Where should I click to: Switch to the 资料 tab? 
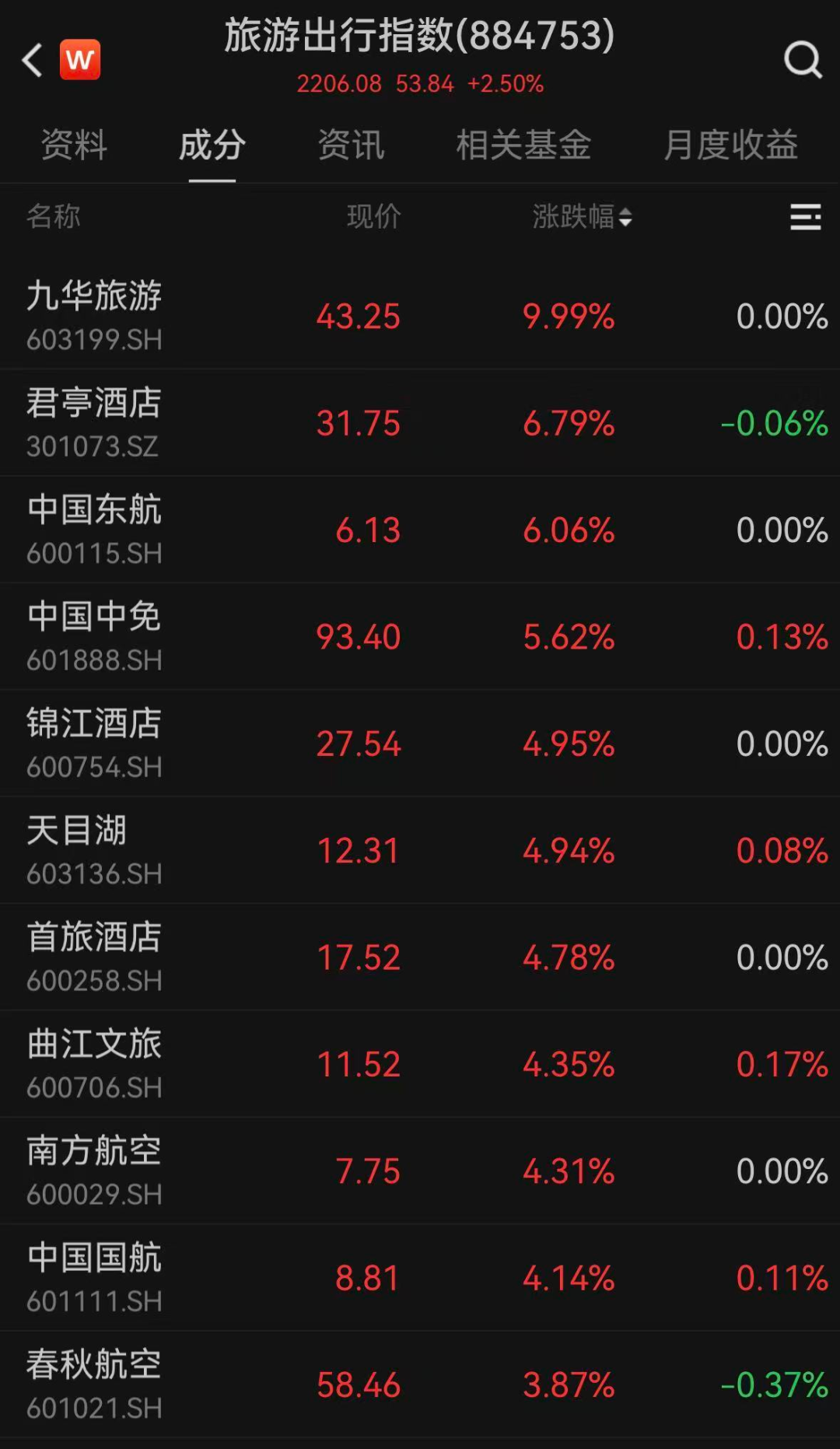coord(74,145)
